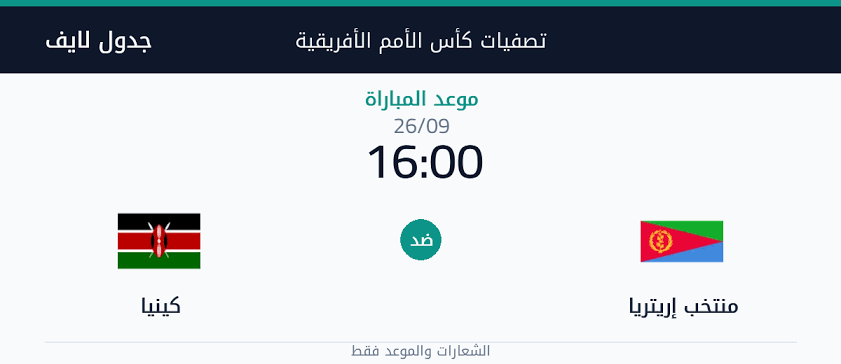Image resolution: width=841 pixels, height=364 pixels.
Task: Open the كينيا team flag
Action: click(159, 241)
